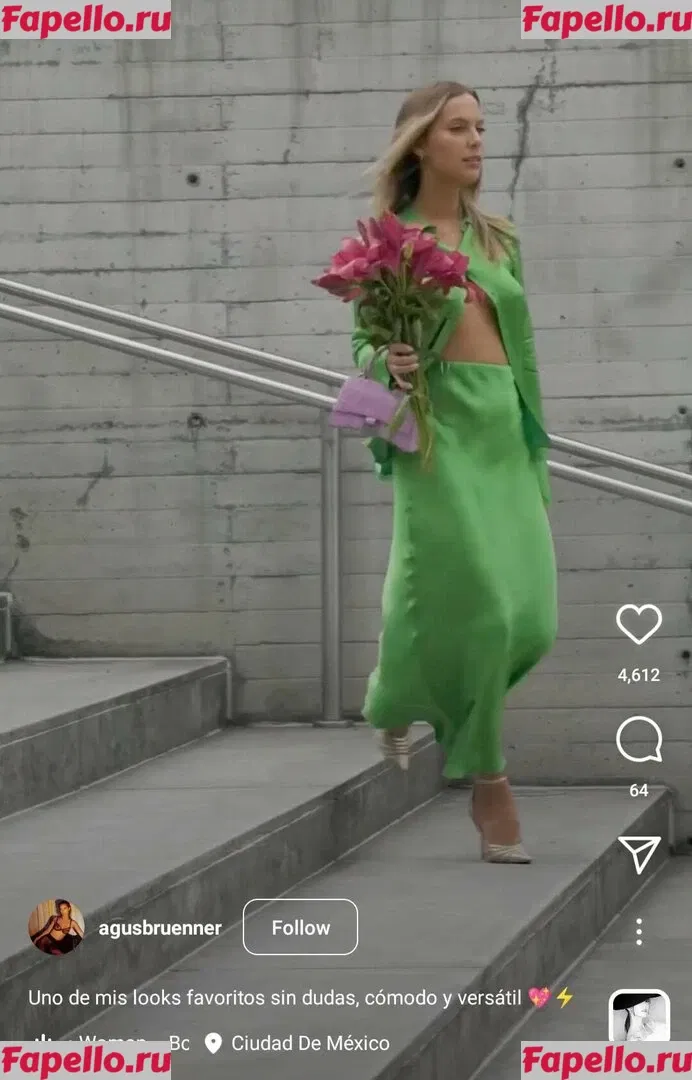Share the reel via the paper plane icon
The image size is (692, 1080).
pos(638,854)
